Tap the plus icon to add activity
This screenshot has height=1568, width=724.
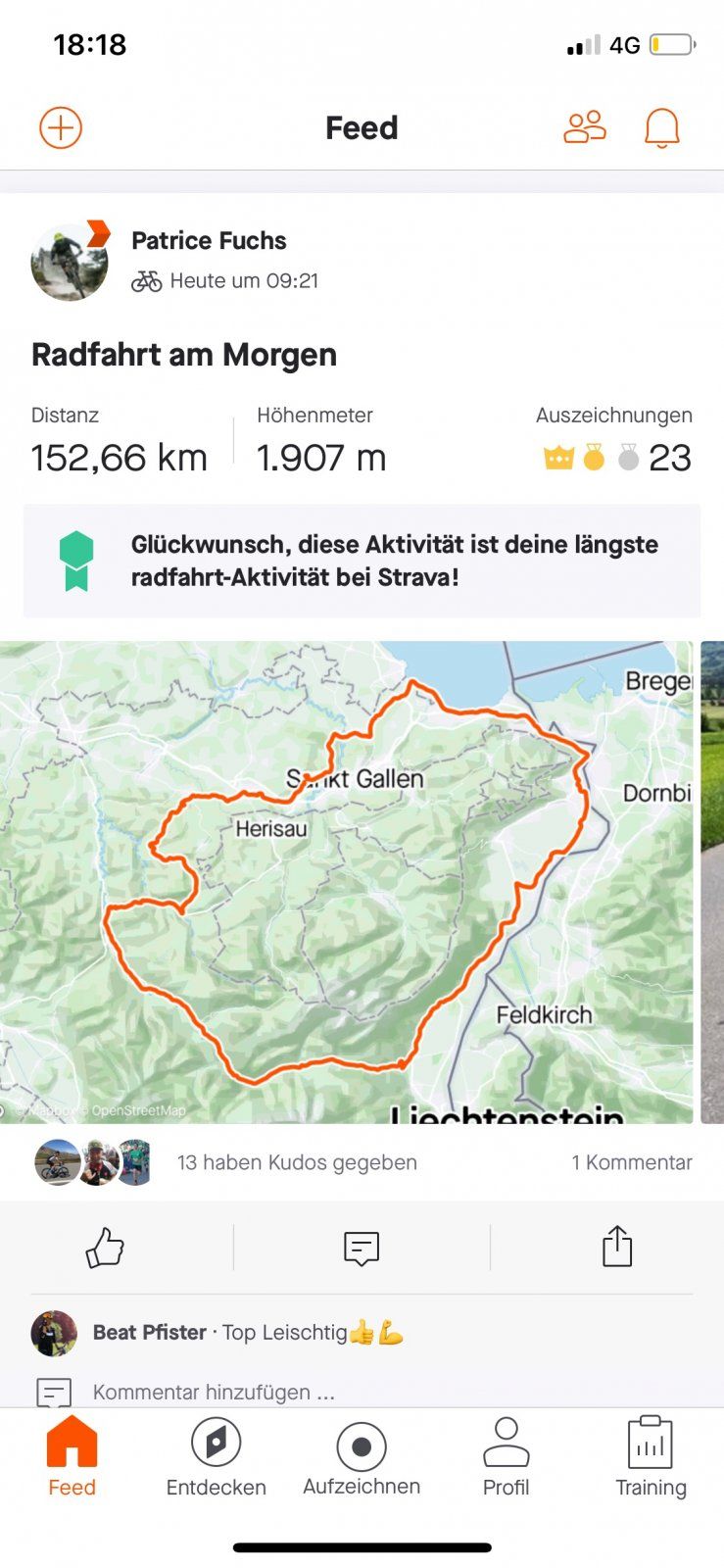61,128
